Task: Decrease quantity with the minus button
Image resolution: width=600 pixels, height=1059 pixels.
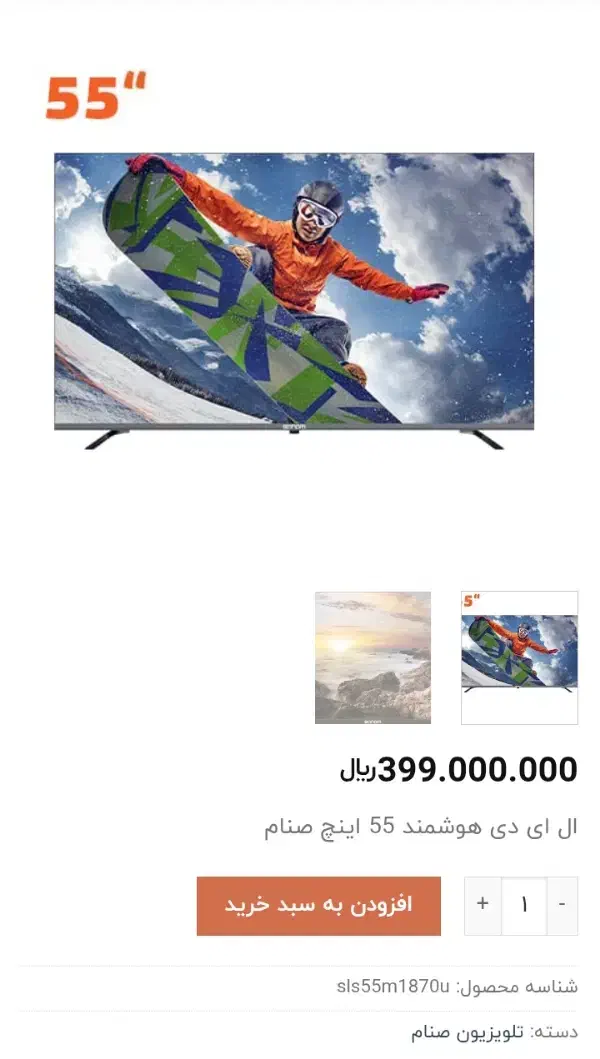Action: point(562,906)
